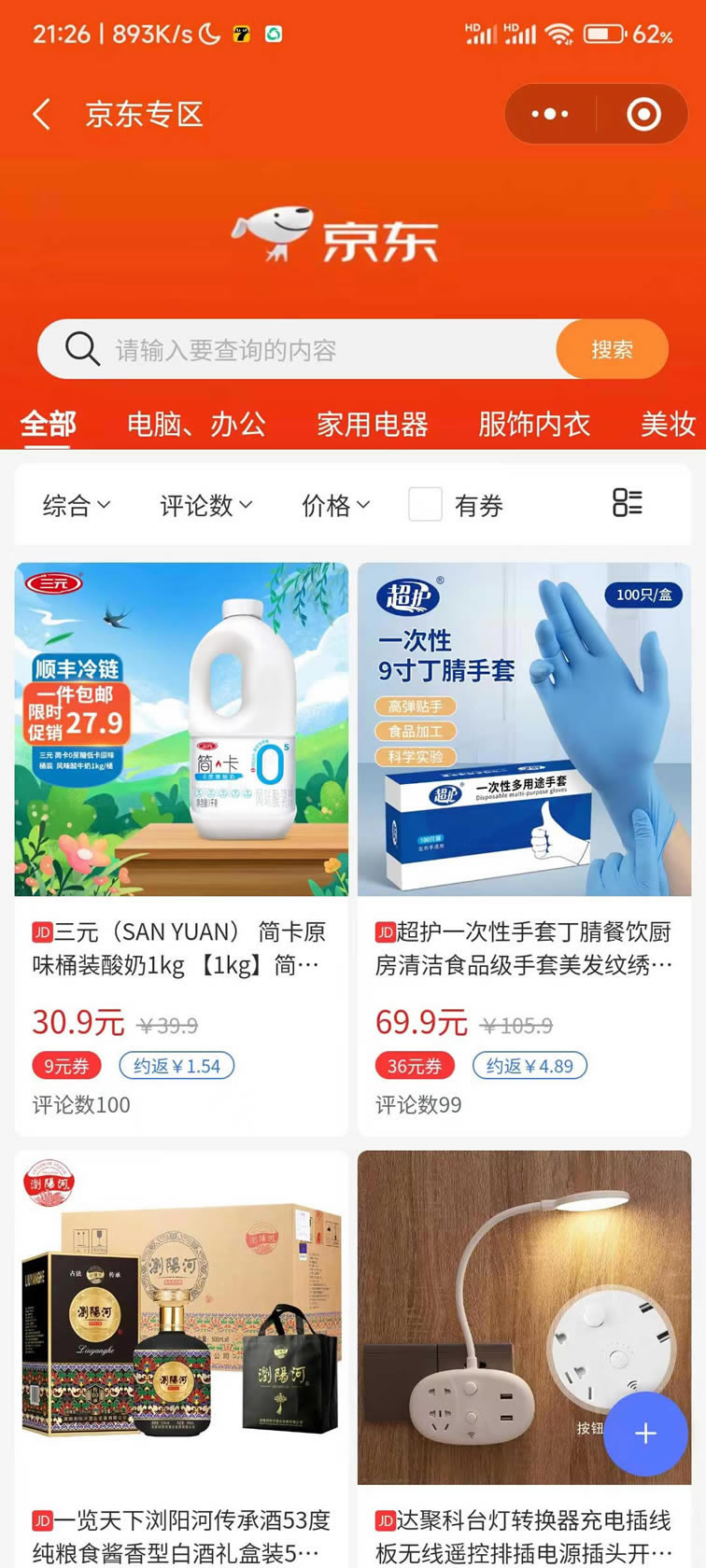
Task: Expand the 价格 sort dropdown
Action: coord(335,505)
